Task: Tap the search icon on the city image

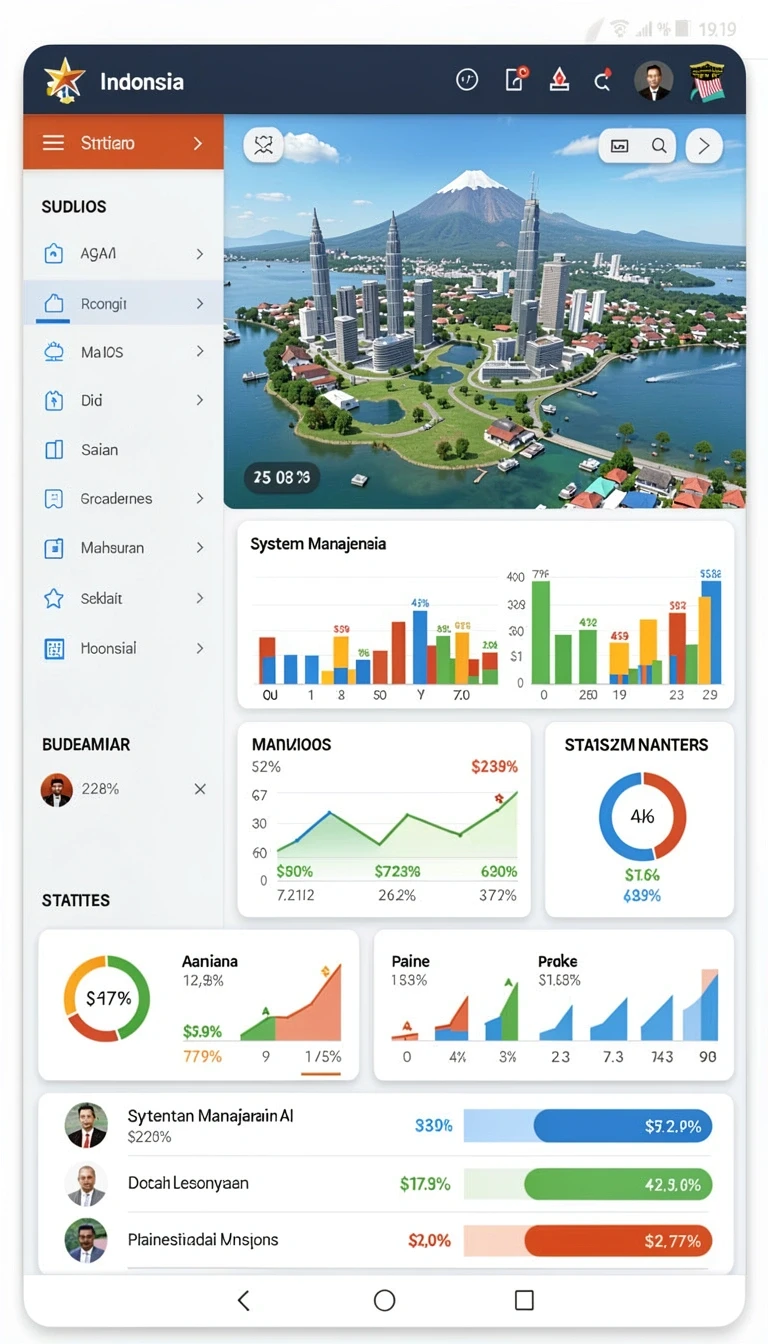Action: point(659,145)
